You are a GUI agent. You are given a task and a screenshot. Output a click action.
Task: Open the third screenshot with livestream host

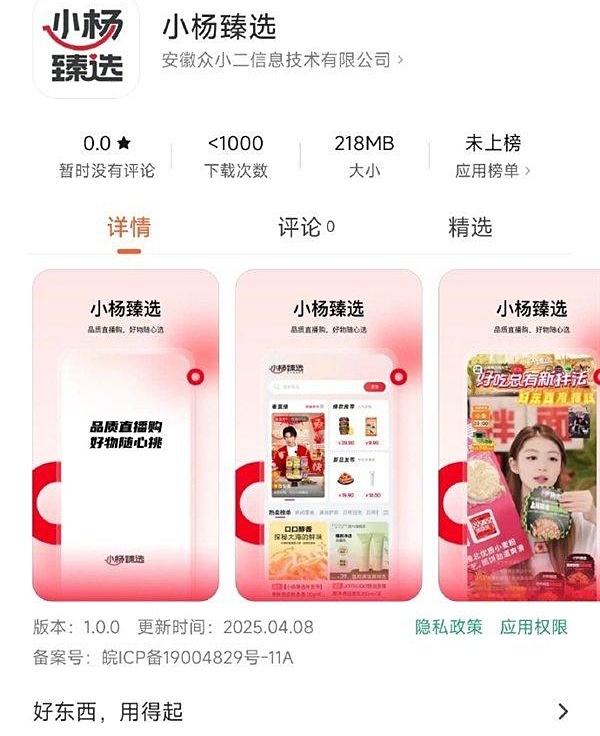click(x=520, y=435)
